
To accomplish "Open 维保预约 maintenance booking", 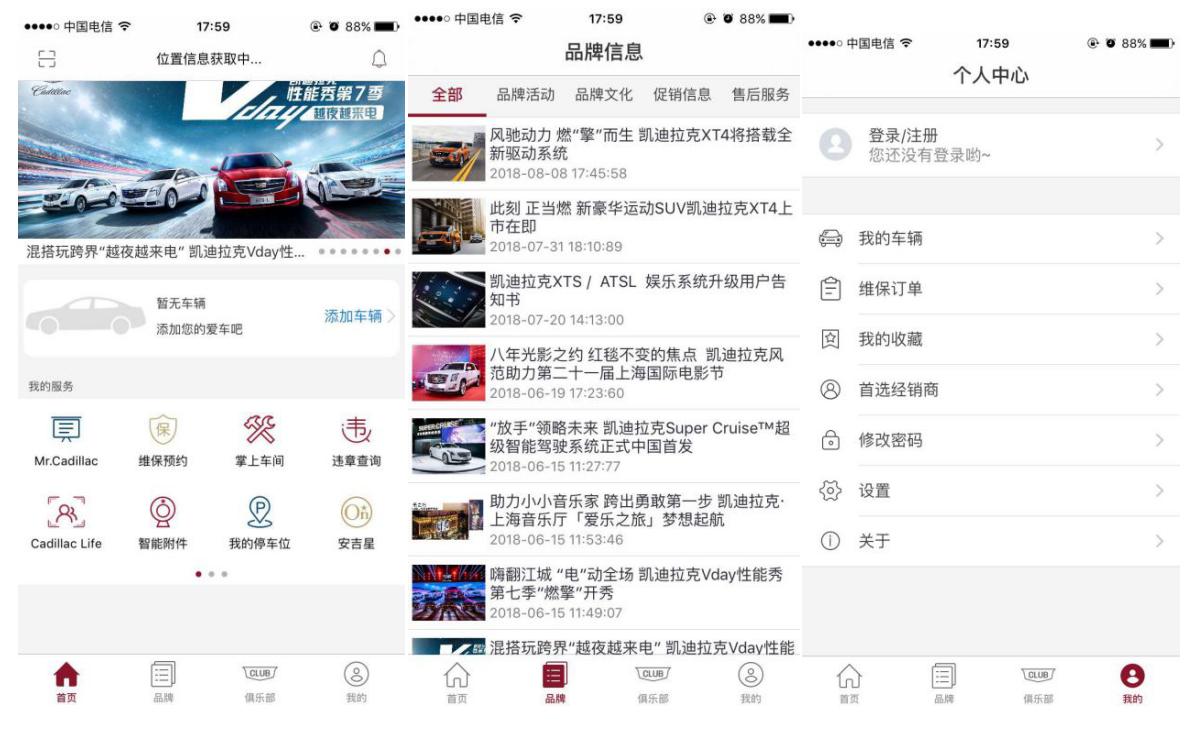I will [x=162, y=440].
